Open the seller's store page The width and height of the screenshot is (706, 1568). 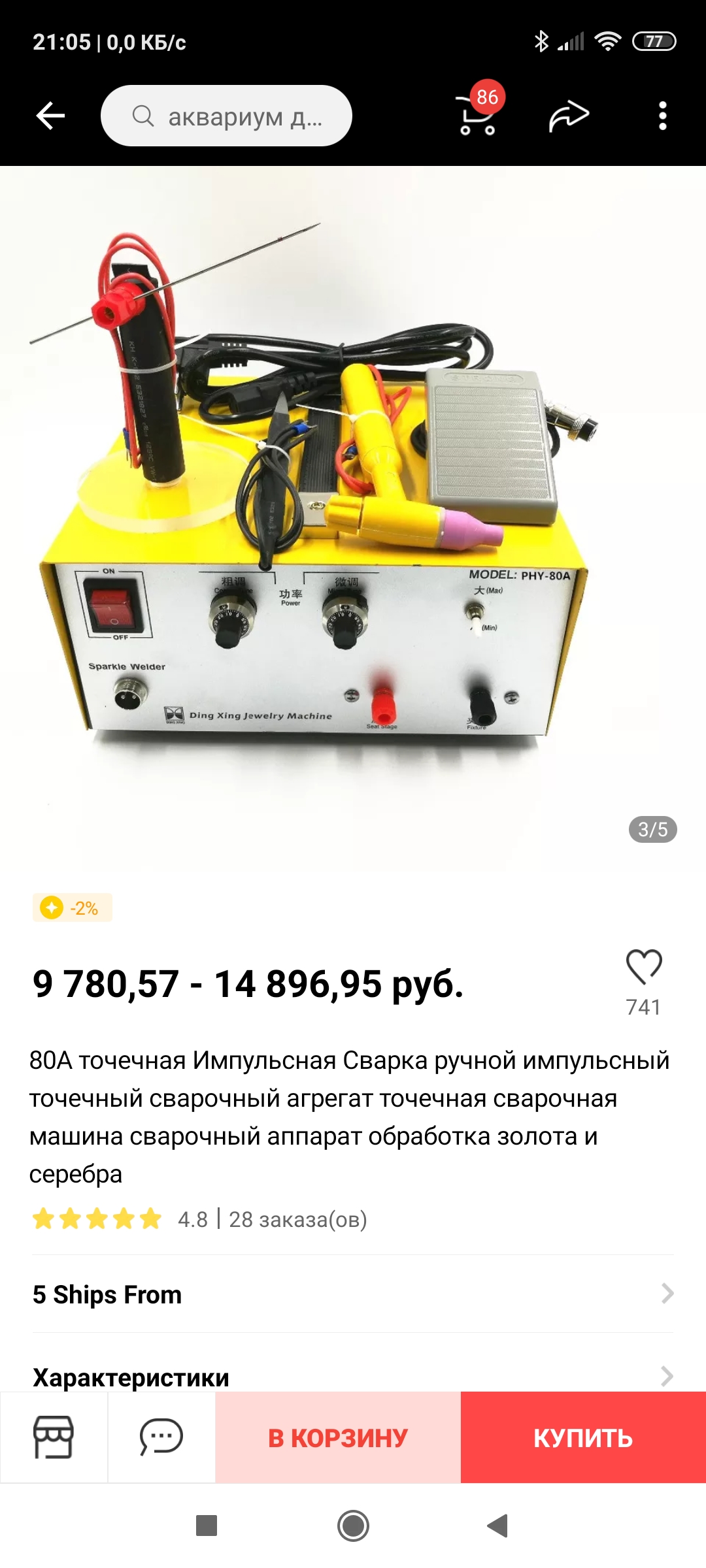click(54, 1437)
